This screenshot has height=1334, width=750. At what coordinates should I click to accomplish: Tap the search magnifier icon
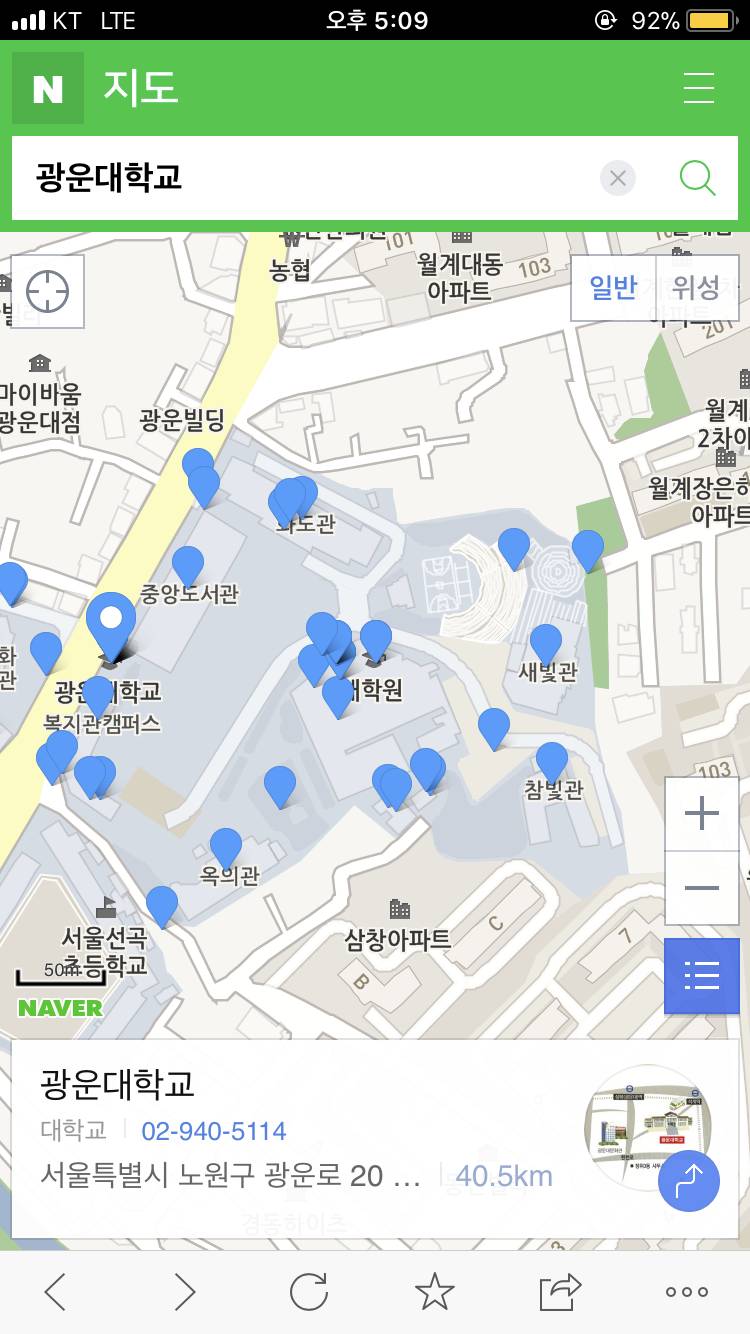pos(698,177)
